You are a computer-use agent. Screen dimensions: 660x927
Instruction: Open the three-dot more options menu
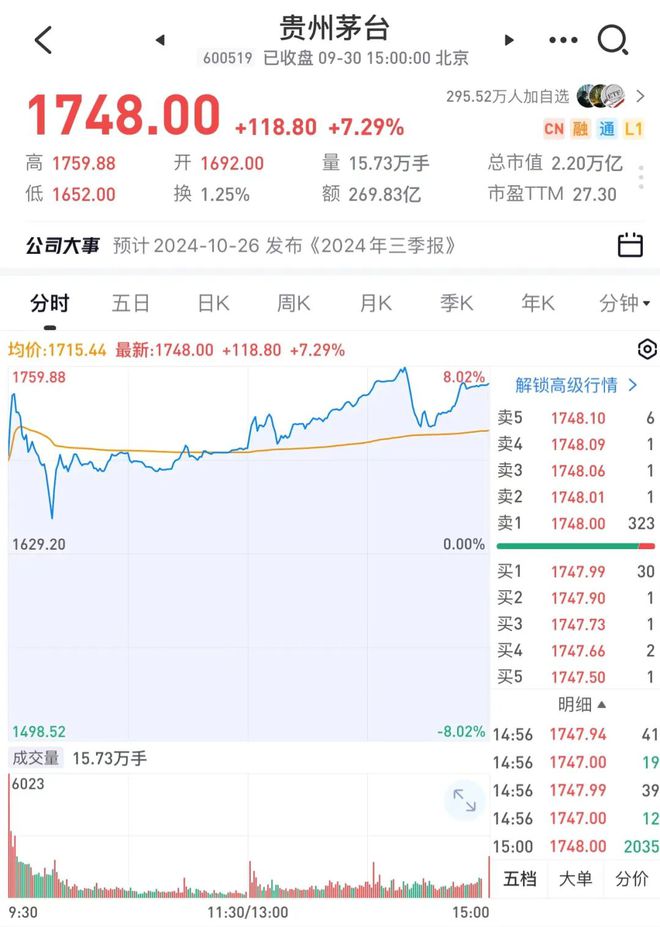[563, 40]
